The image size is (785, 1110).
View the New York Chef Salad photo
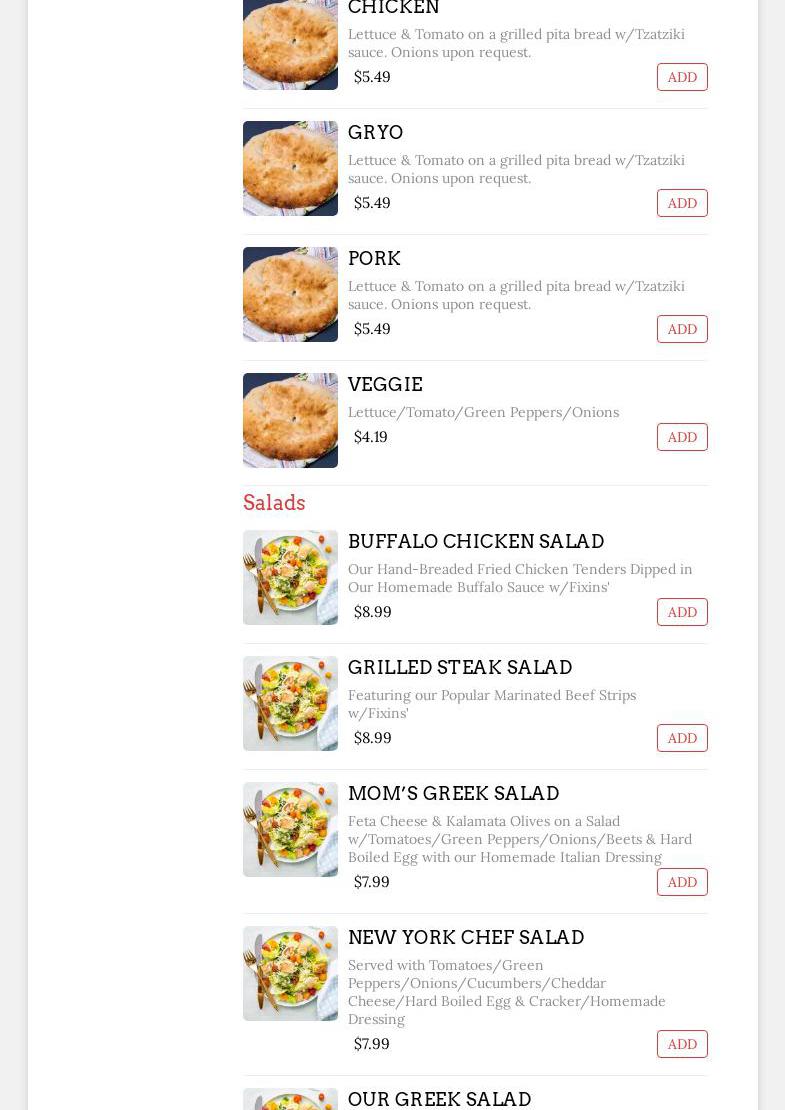[x=290, y=973]
